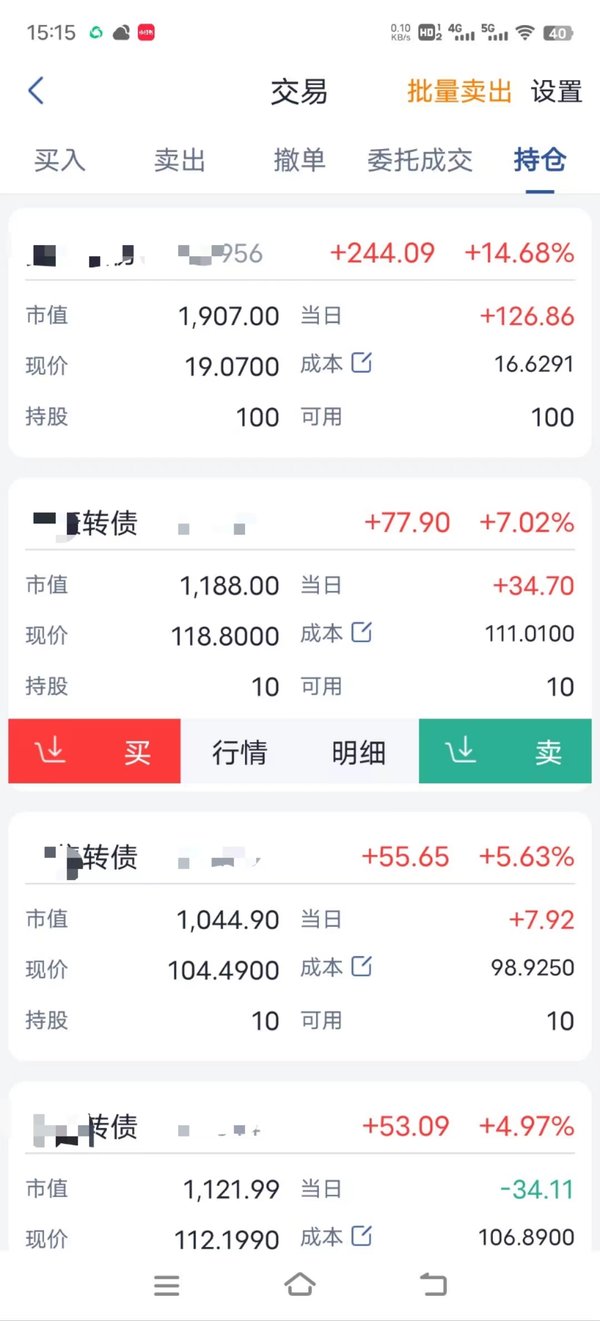This screenshot has height=1321, width=600.
Task: Switch to the 买入 tab
Action: click(x=60, y=160)
